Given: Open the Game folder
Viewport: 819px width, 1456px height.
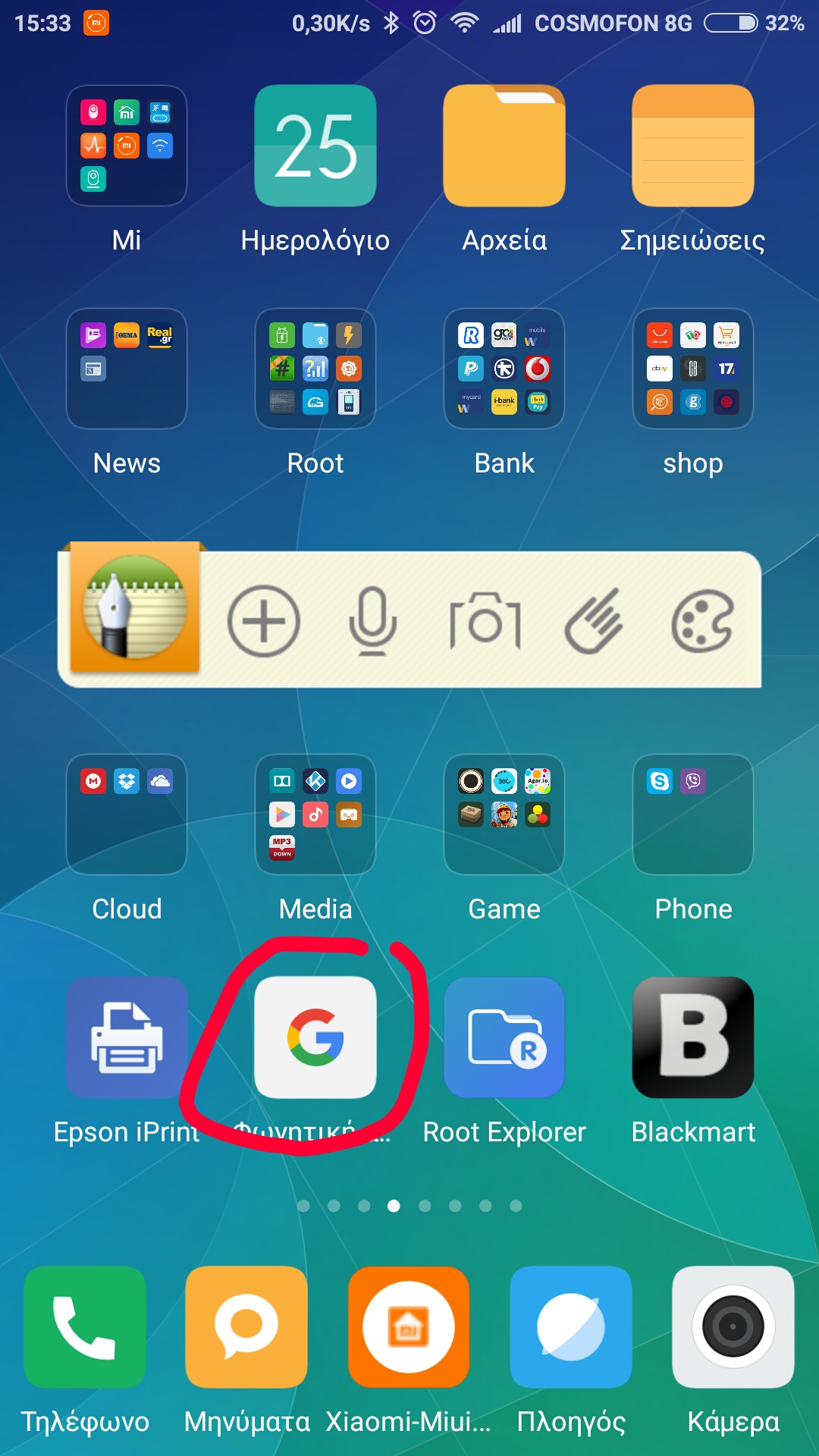Looking at the screenshot, I should coord(504,814).
